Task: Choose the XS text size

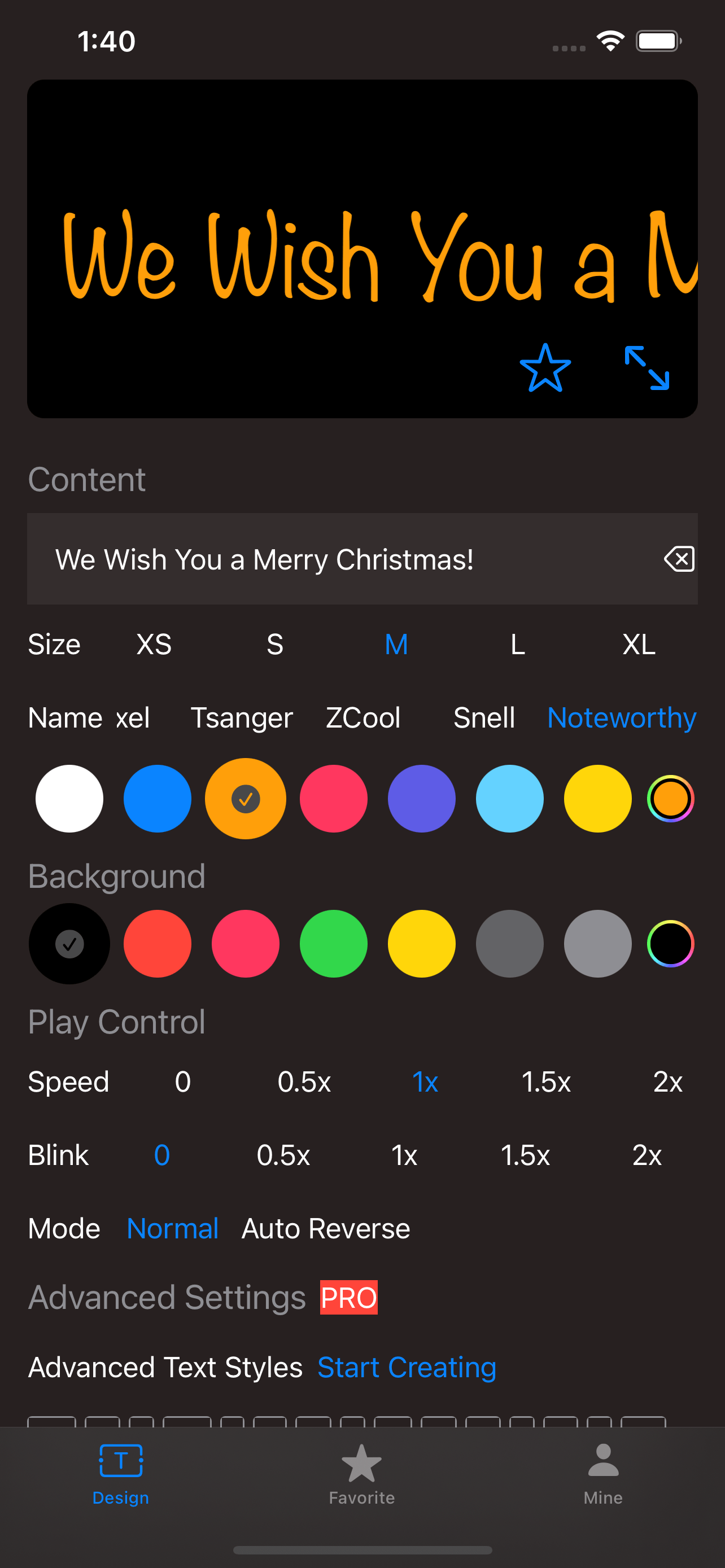Action: click(x=154, y=644)
